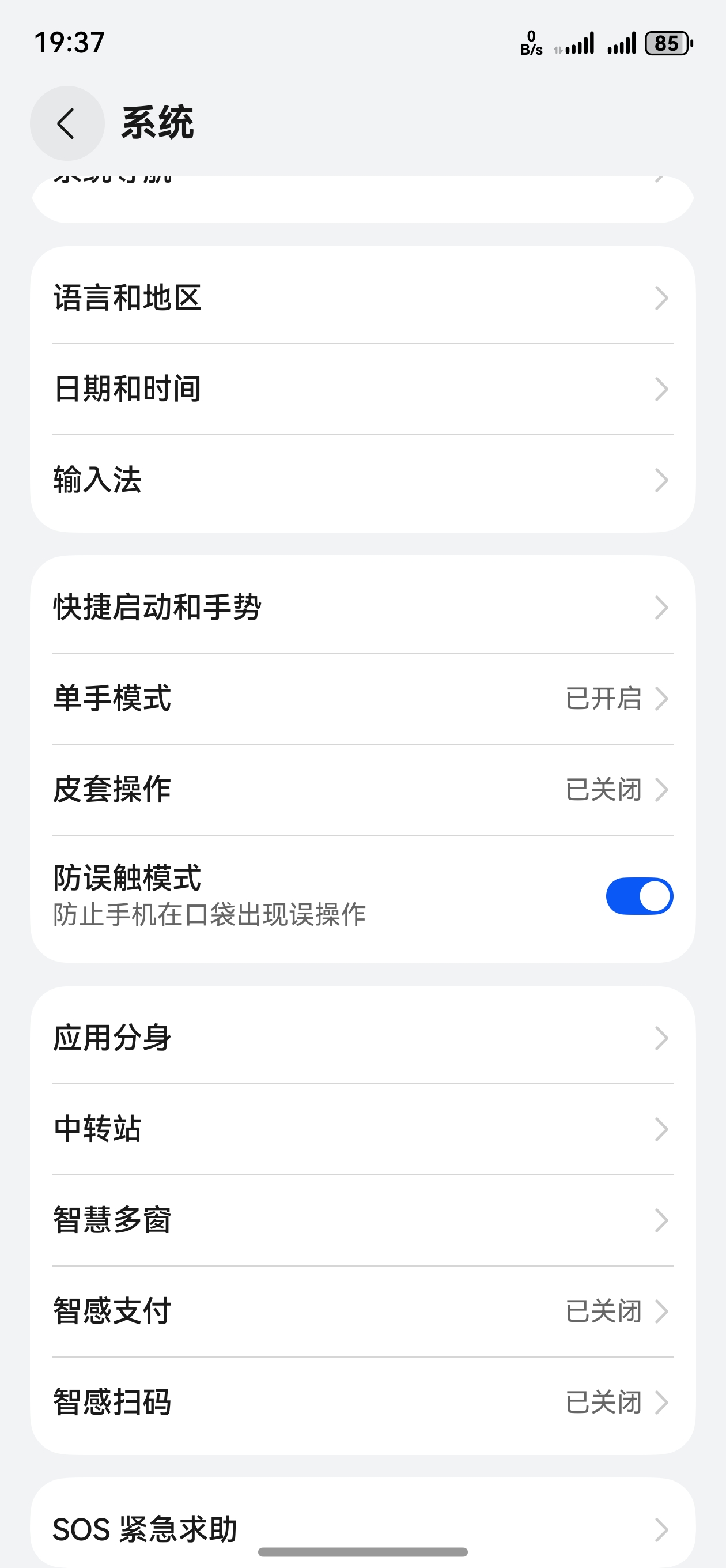The height and width of the screenshot is (1568, 726).
Task: Open 智感支付 showing 已关闭
Action: coord(362,1311)
